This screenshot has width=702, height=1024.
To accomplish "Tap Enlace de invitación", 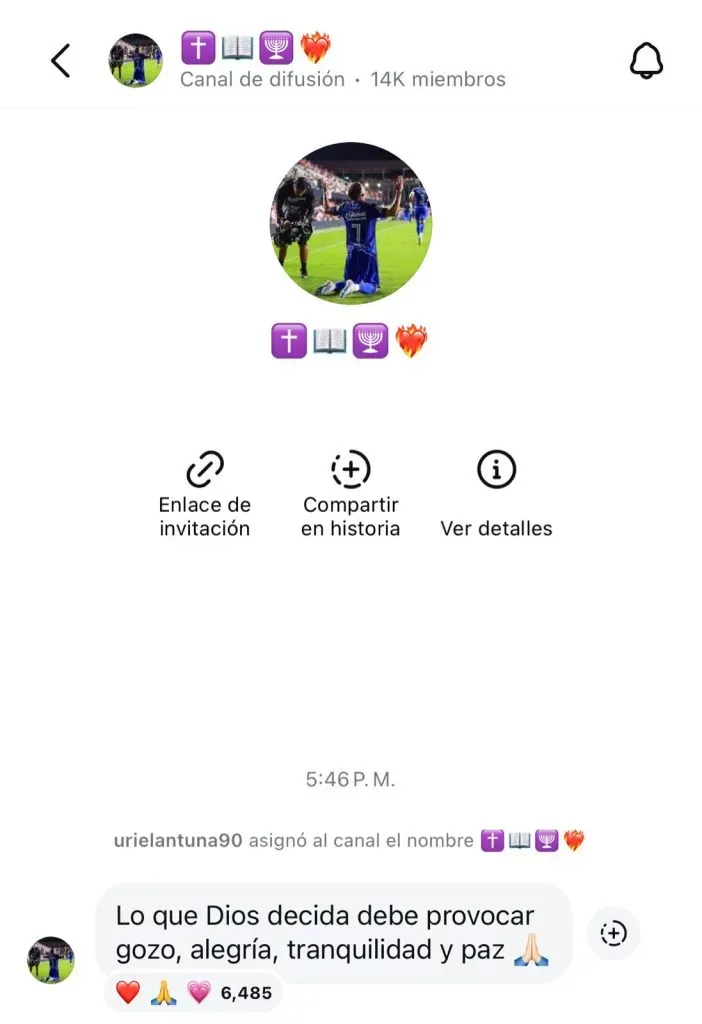I will 205,494.
